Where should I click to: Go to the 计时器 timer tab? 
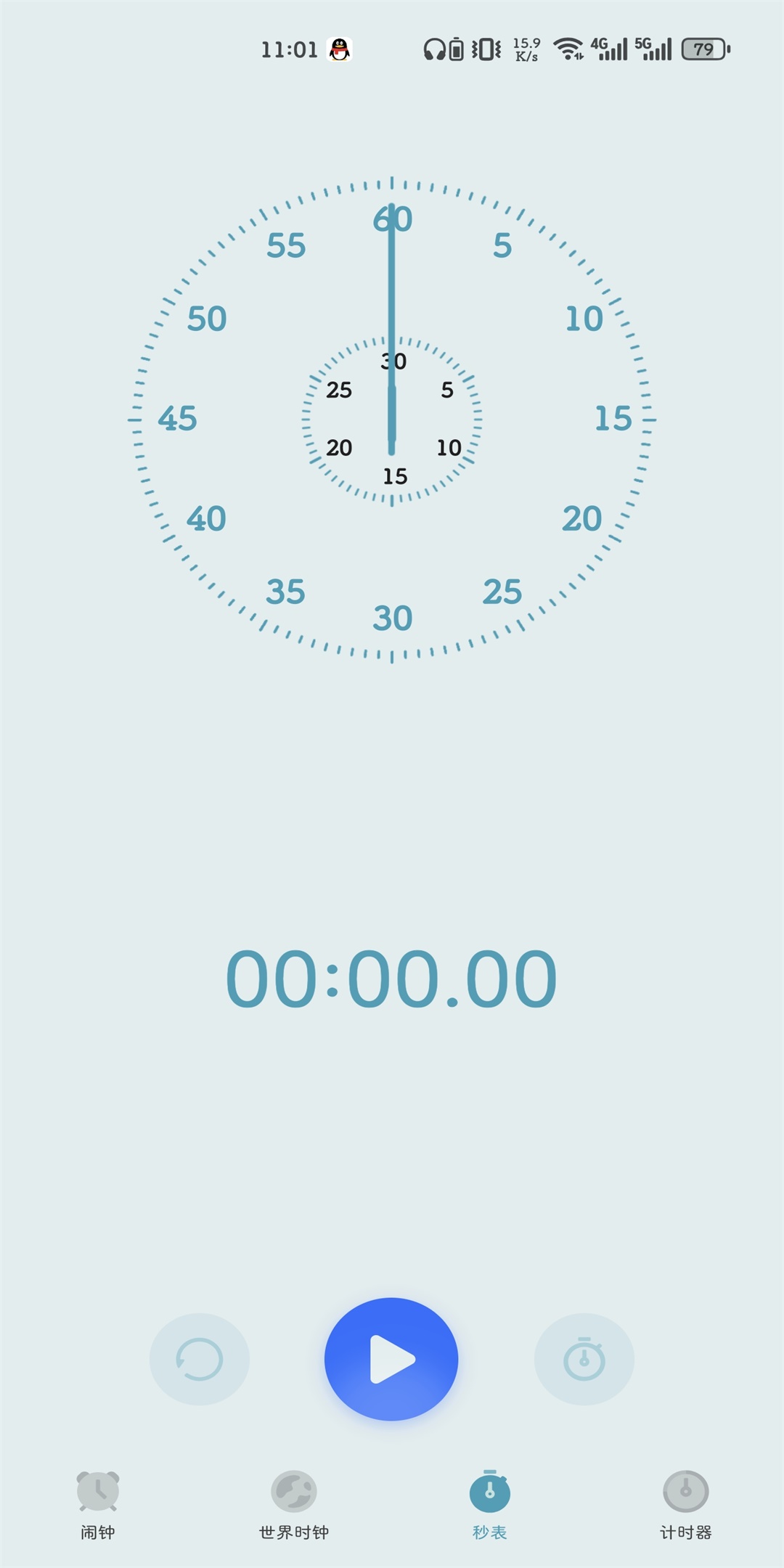point(685,1504)
